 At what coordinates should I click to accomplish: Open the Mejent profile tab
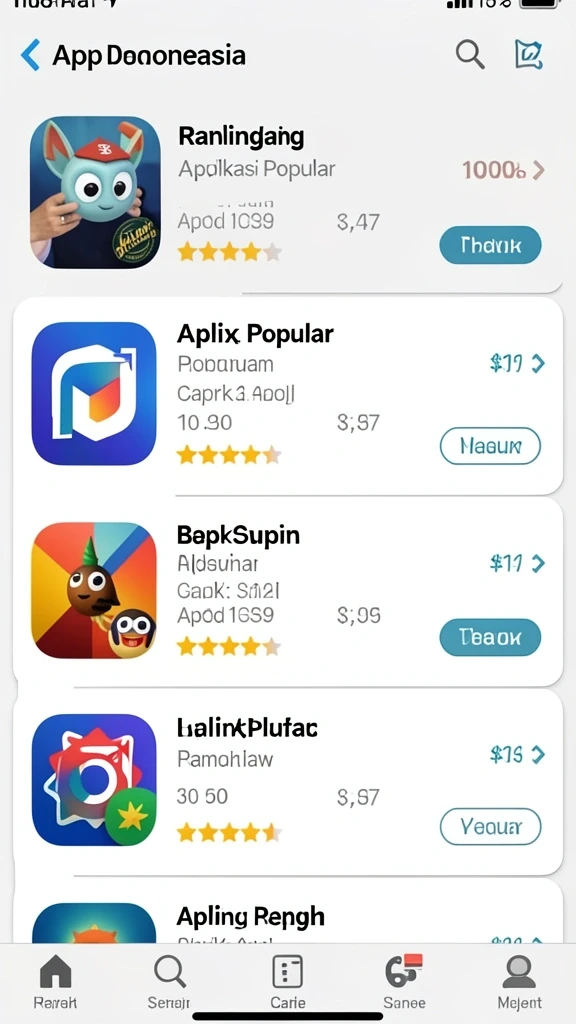pos(520,982)
